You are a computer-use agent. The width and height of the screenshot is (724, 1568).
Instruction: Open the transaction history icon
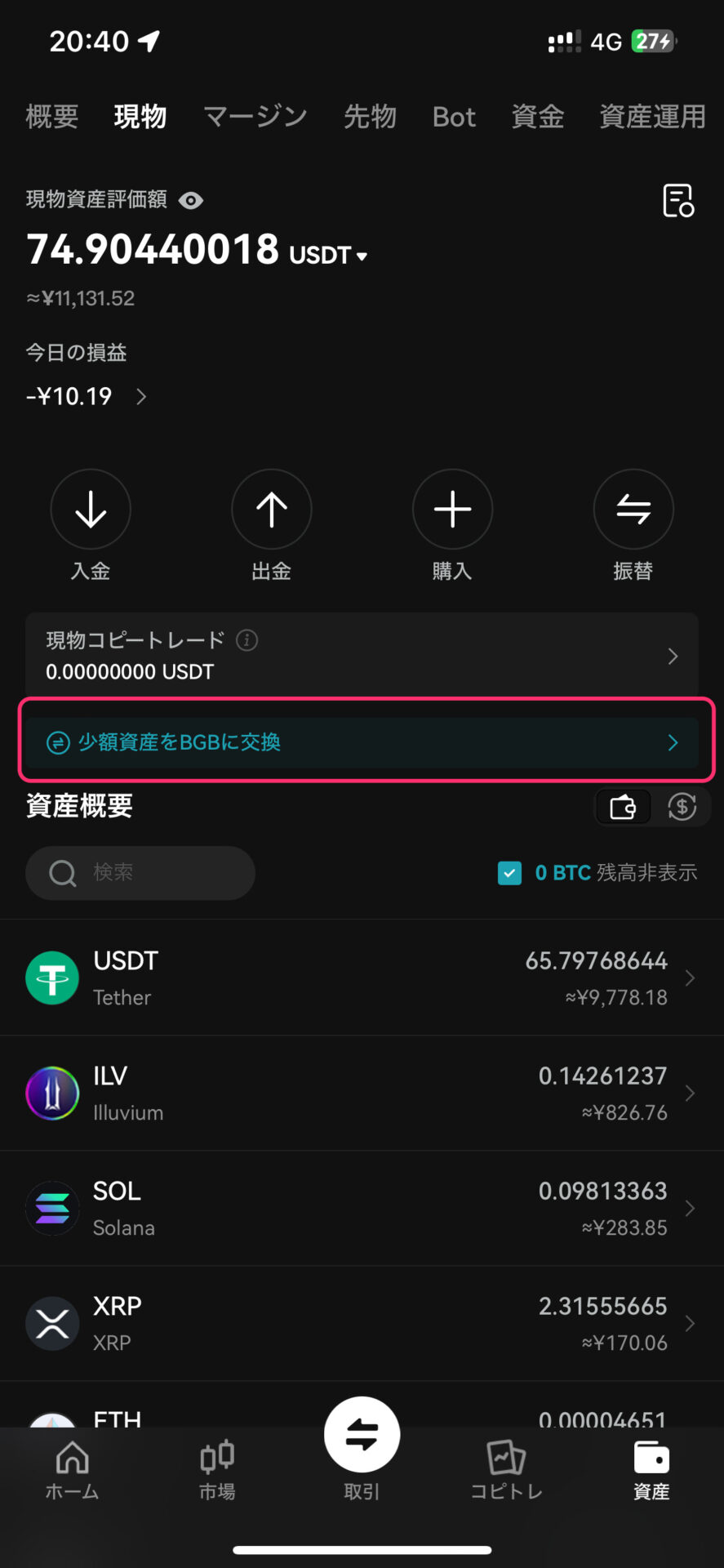pos(677,200)
